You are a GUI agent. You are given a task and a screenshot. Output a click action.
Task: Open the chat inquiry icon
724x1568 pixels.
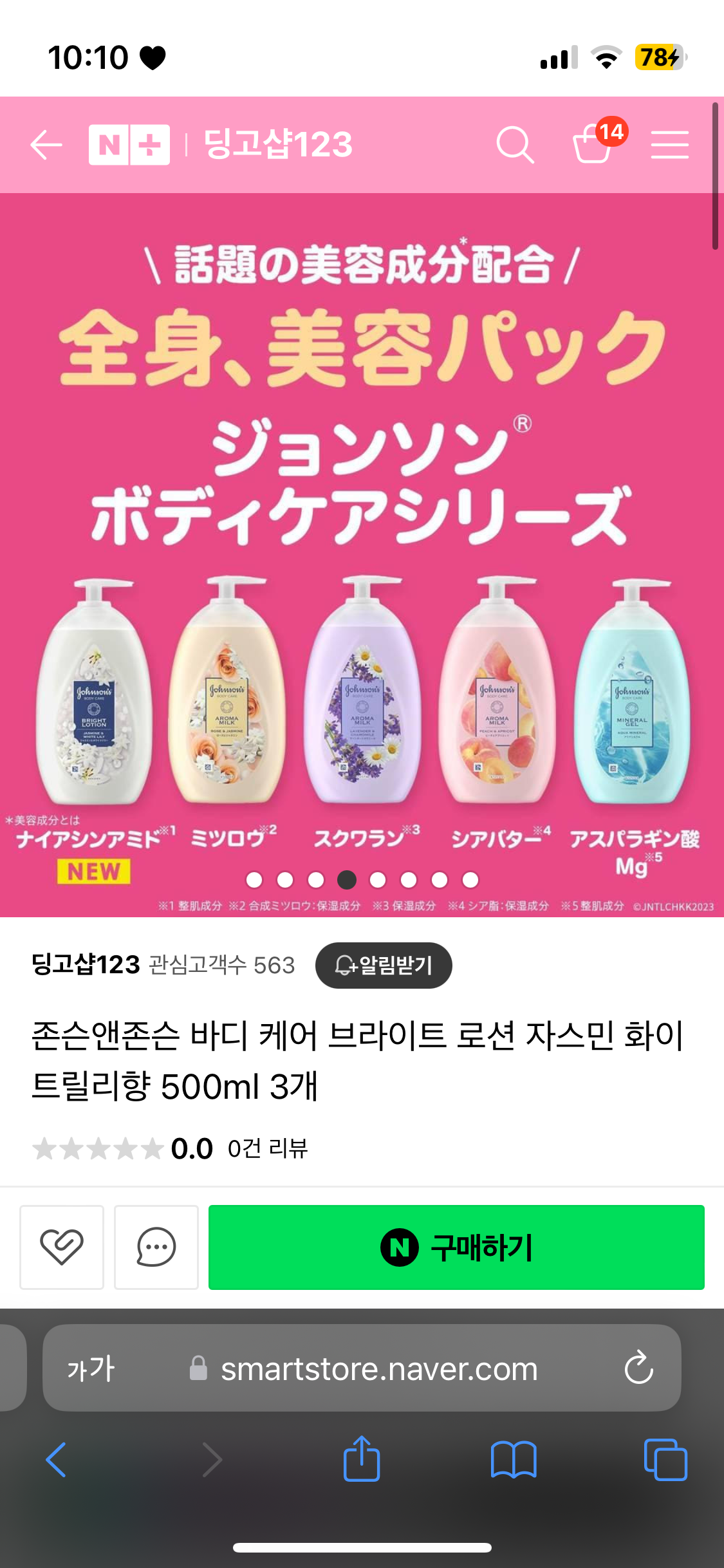pos(156,1247)
